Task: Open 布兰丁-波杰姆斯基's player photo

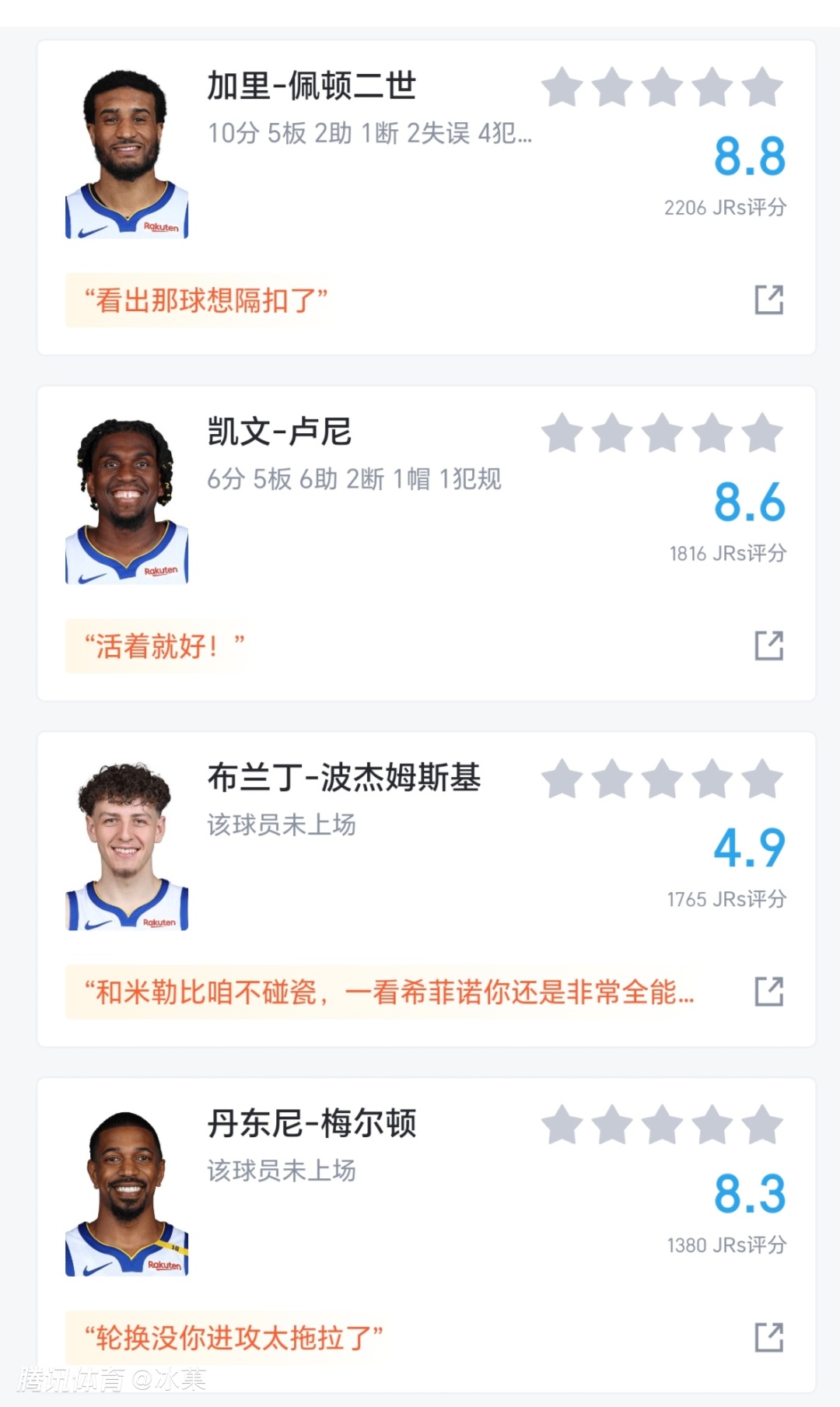Action: 127,846
